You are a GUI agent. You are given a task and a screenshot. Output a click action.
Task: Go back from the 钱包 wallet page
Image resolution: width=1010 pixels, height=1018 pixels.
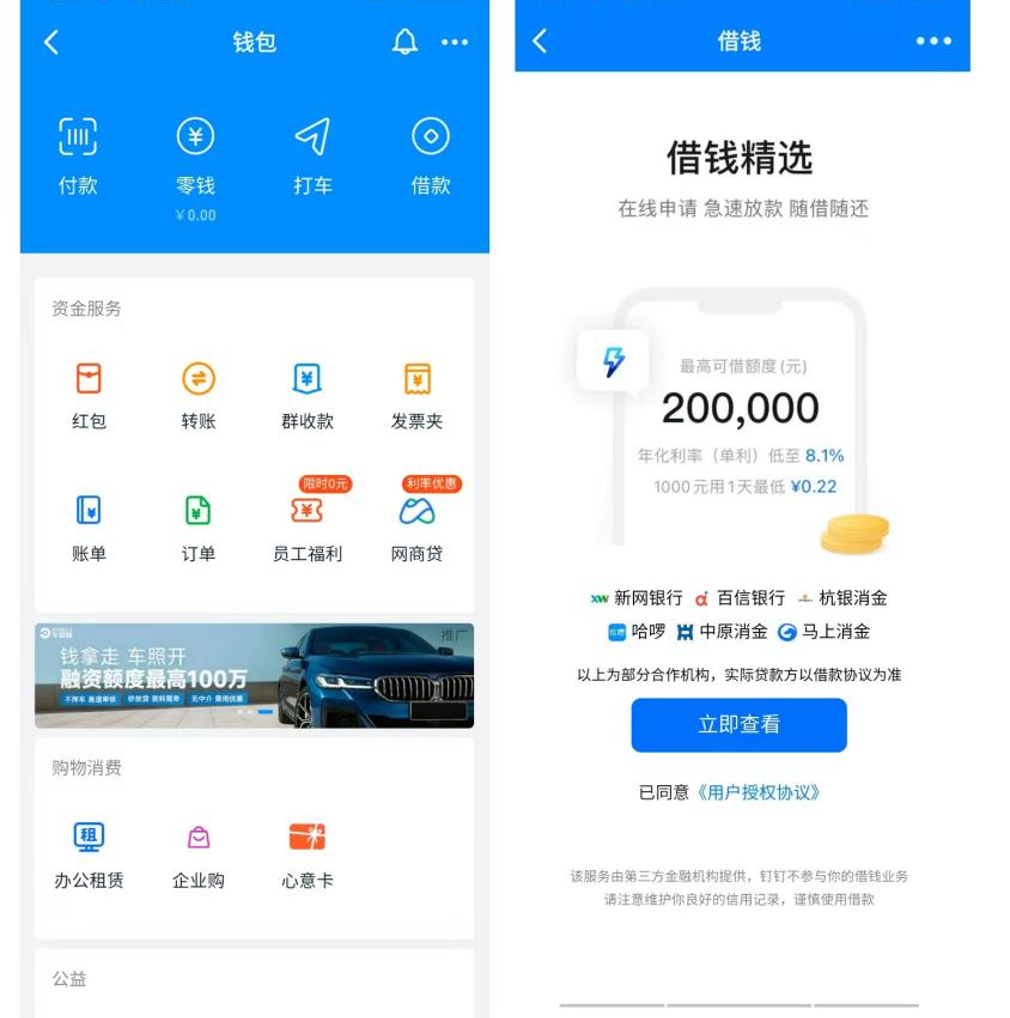pos(52,42)
